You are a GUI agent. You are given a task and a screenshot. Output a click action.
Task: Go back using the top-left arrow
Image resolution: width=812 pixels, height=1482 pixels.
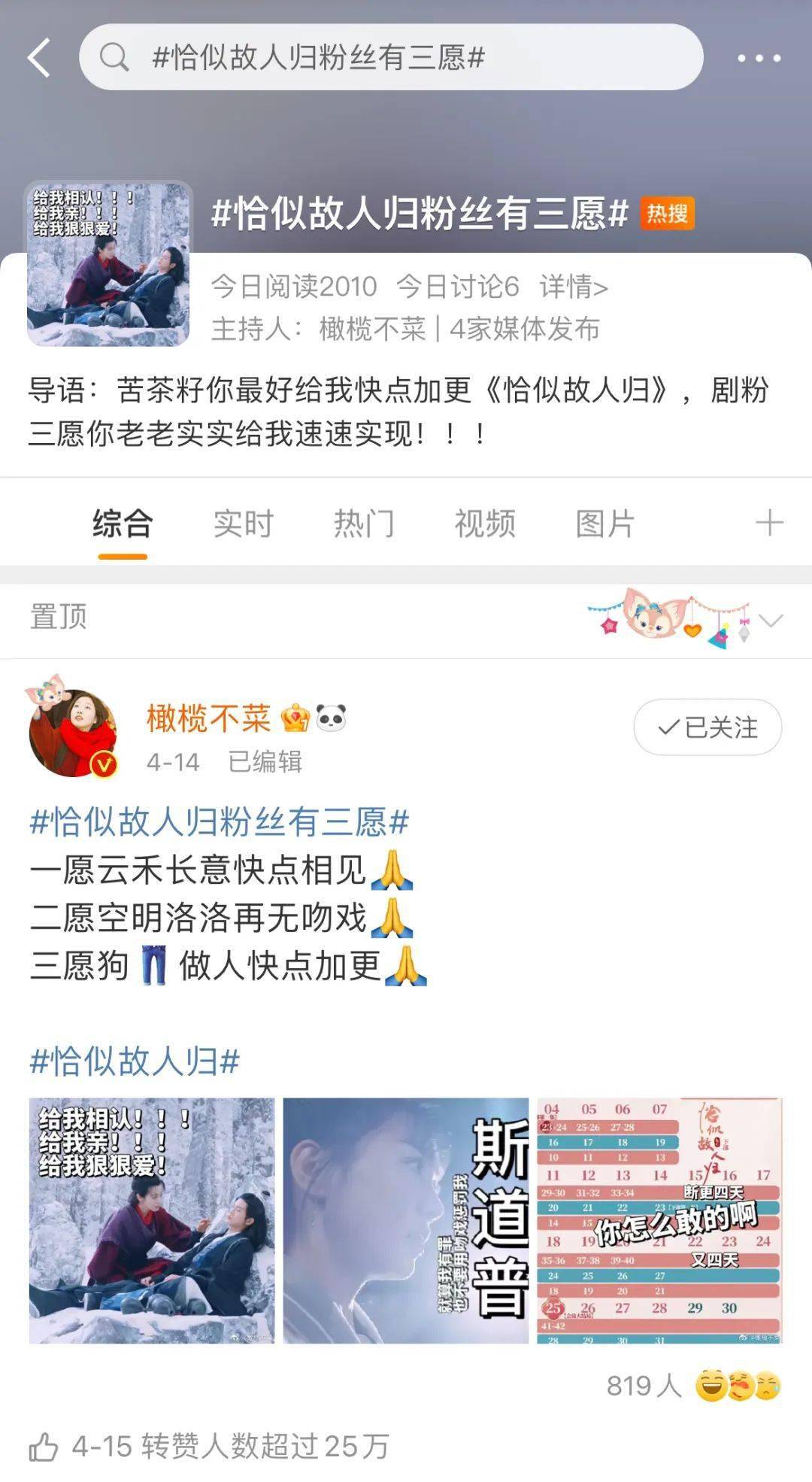coord(39,58)
